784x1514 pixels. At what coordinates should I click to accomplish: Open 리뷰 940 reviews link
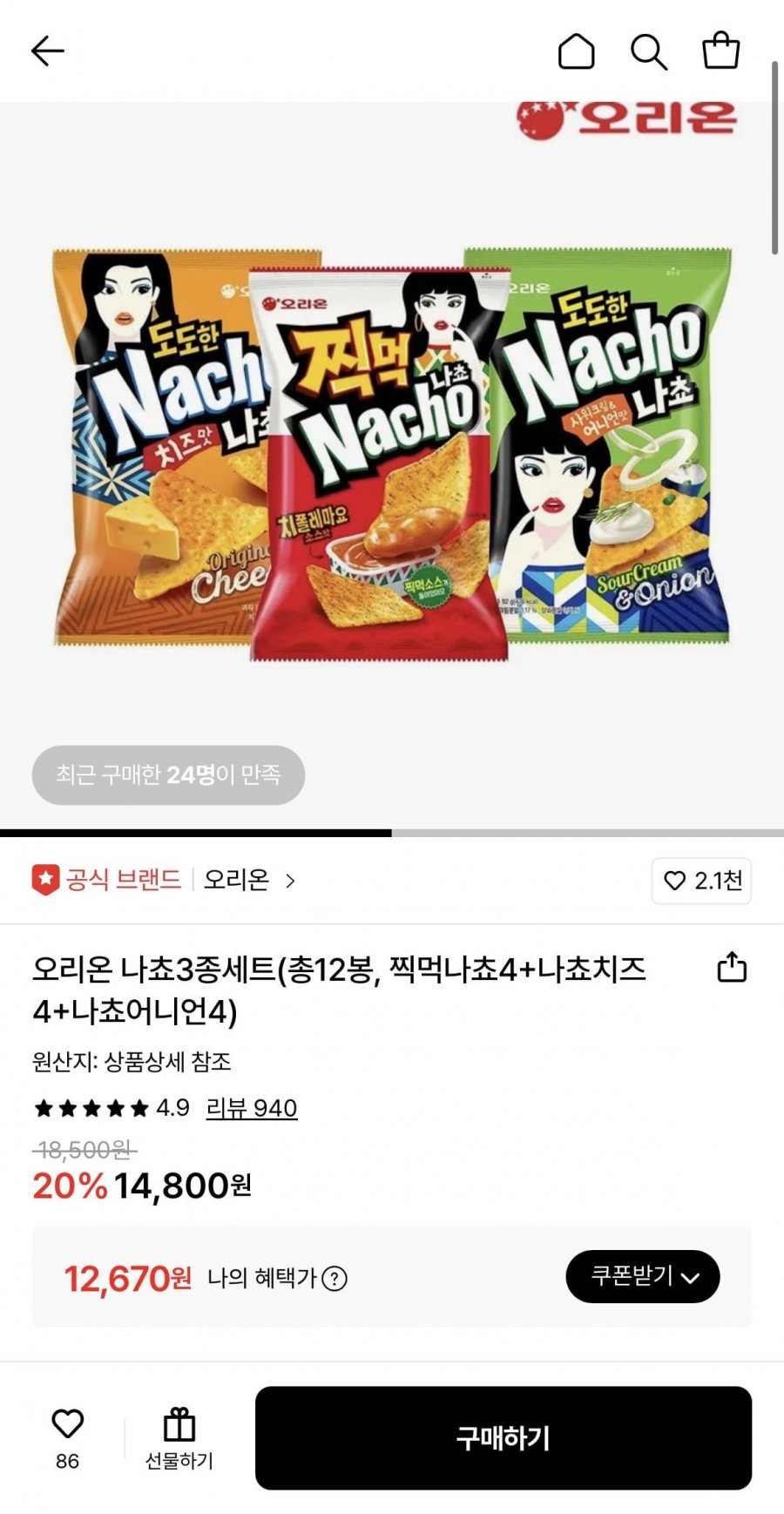252,1108
